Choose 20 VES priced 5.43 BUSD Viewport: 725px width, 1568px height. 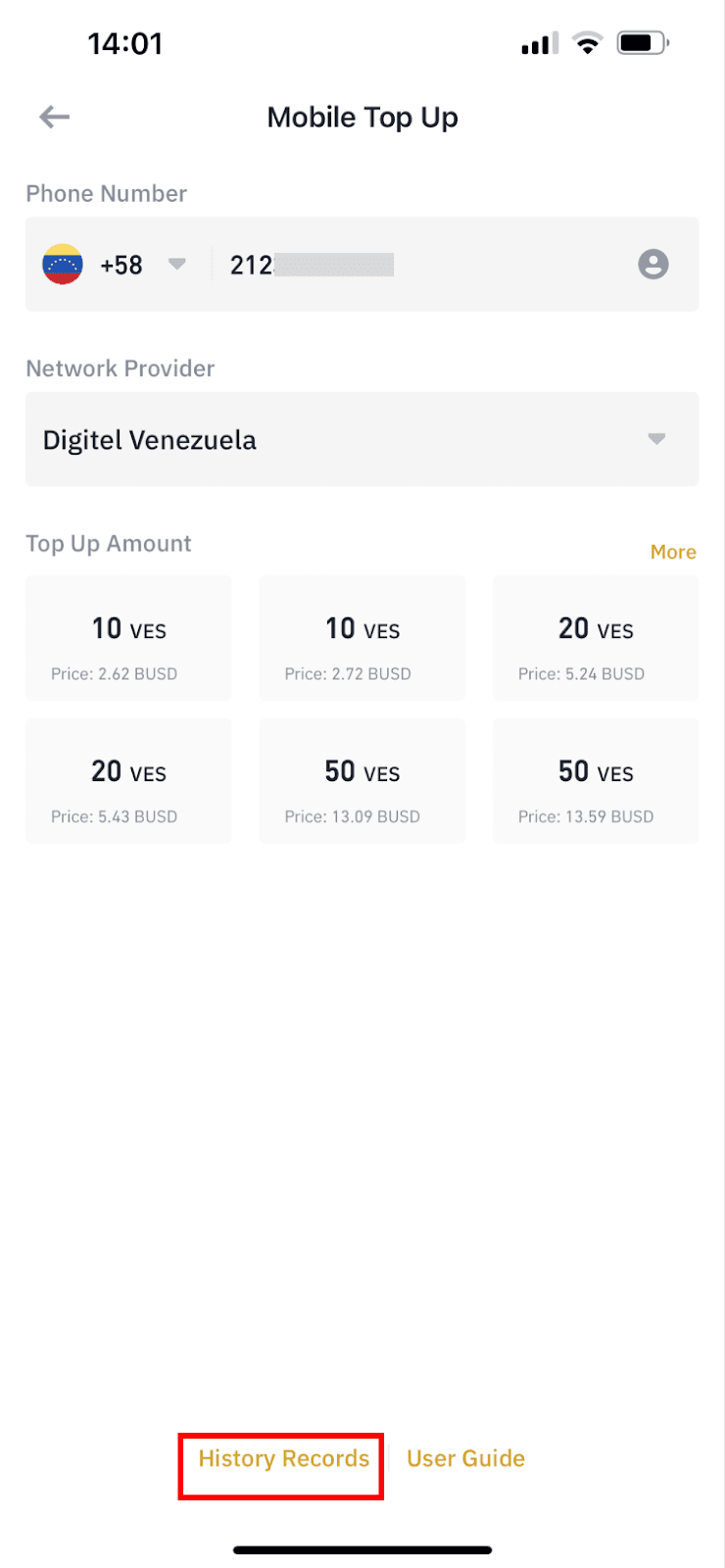tap(128, 781)
